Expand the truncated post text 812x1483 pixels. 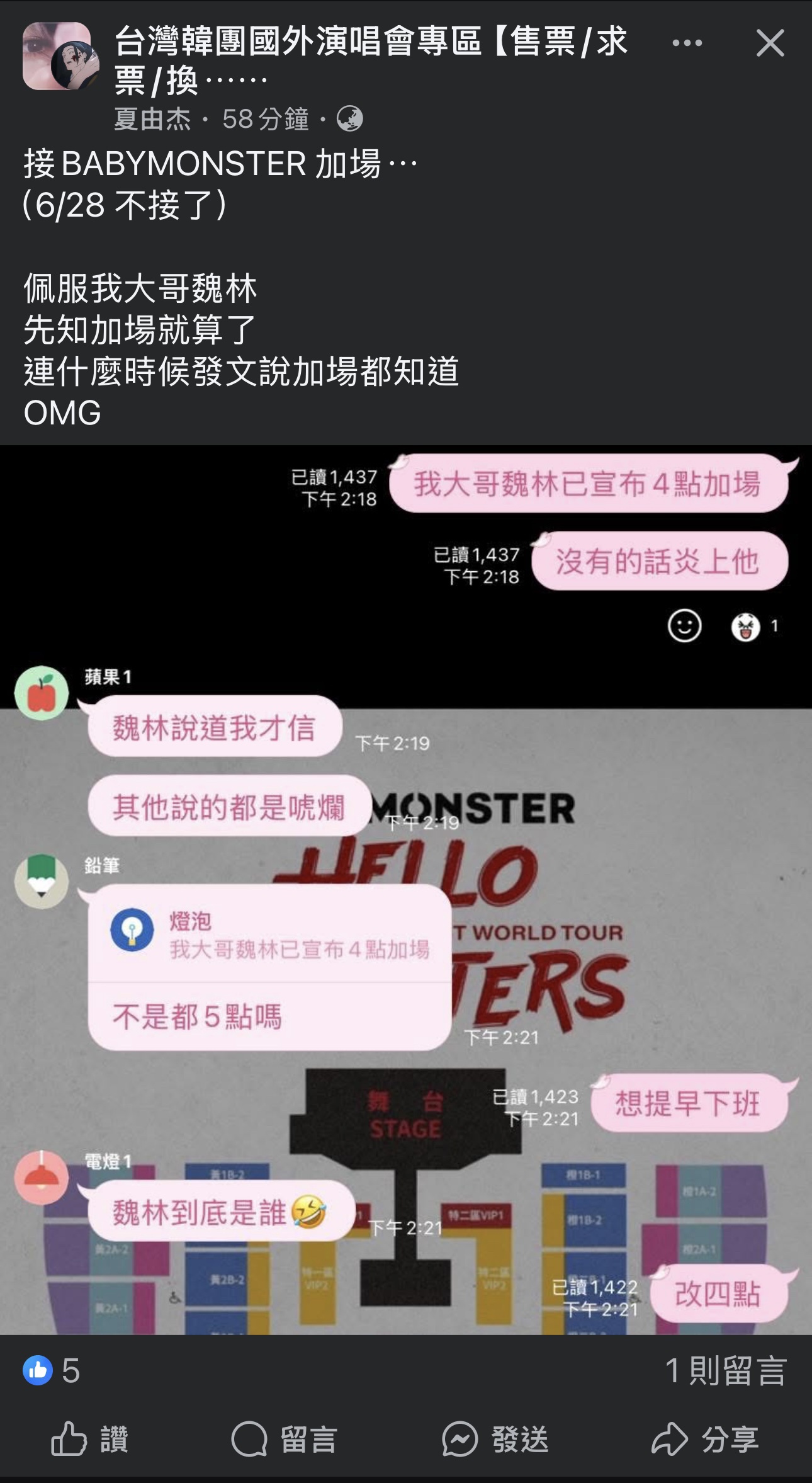403,164
